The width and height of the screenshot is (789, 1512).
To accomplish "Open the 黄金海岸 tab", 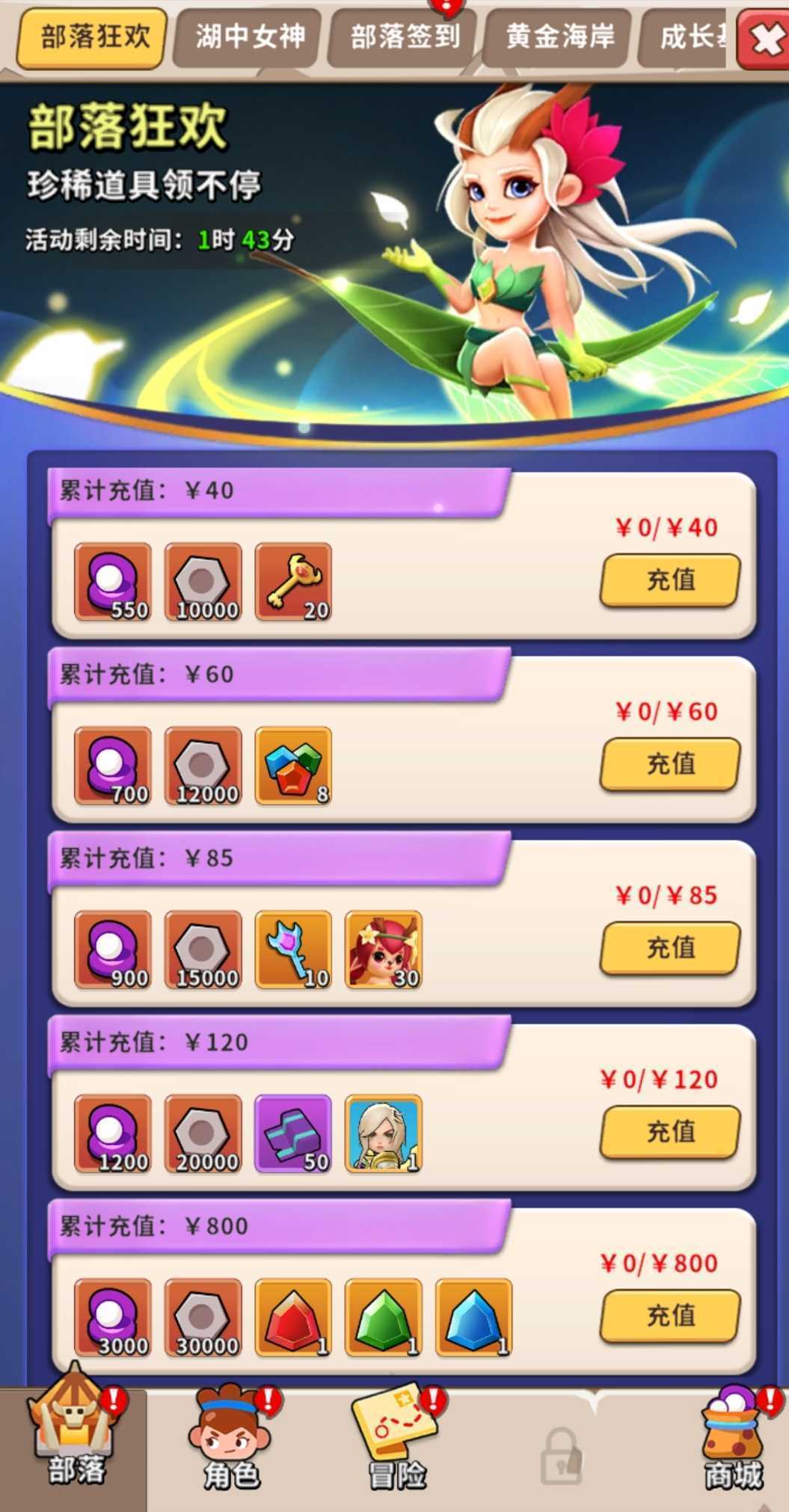I will coord(559,36).
